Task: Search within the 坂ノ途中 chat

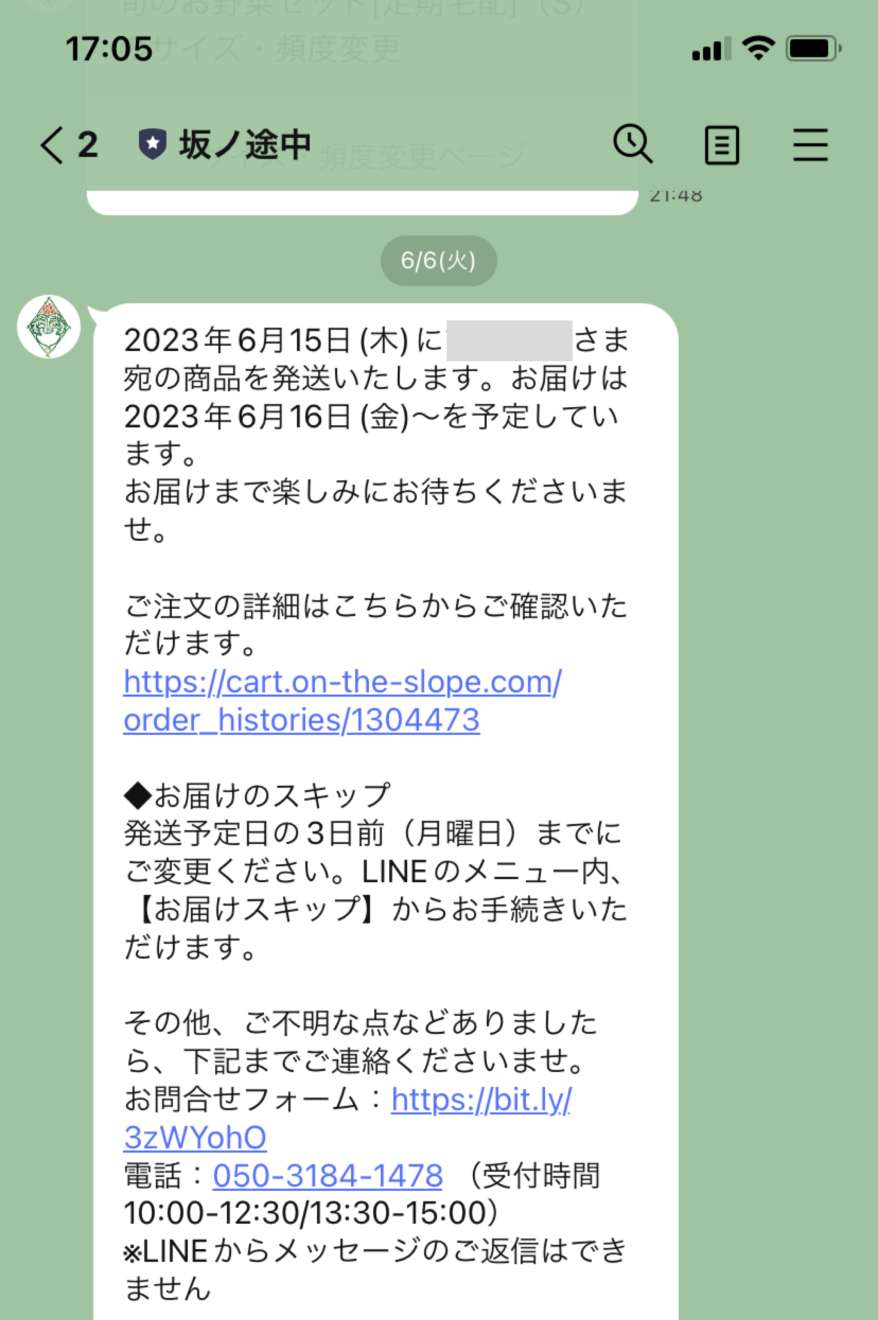Action: (x=632, y=145)
